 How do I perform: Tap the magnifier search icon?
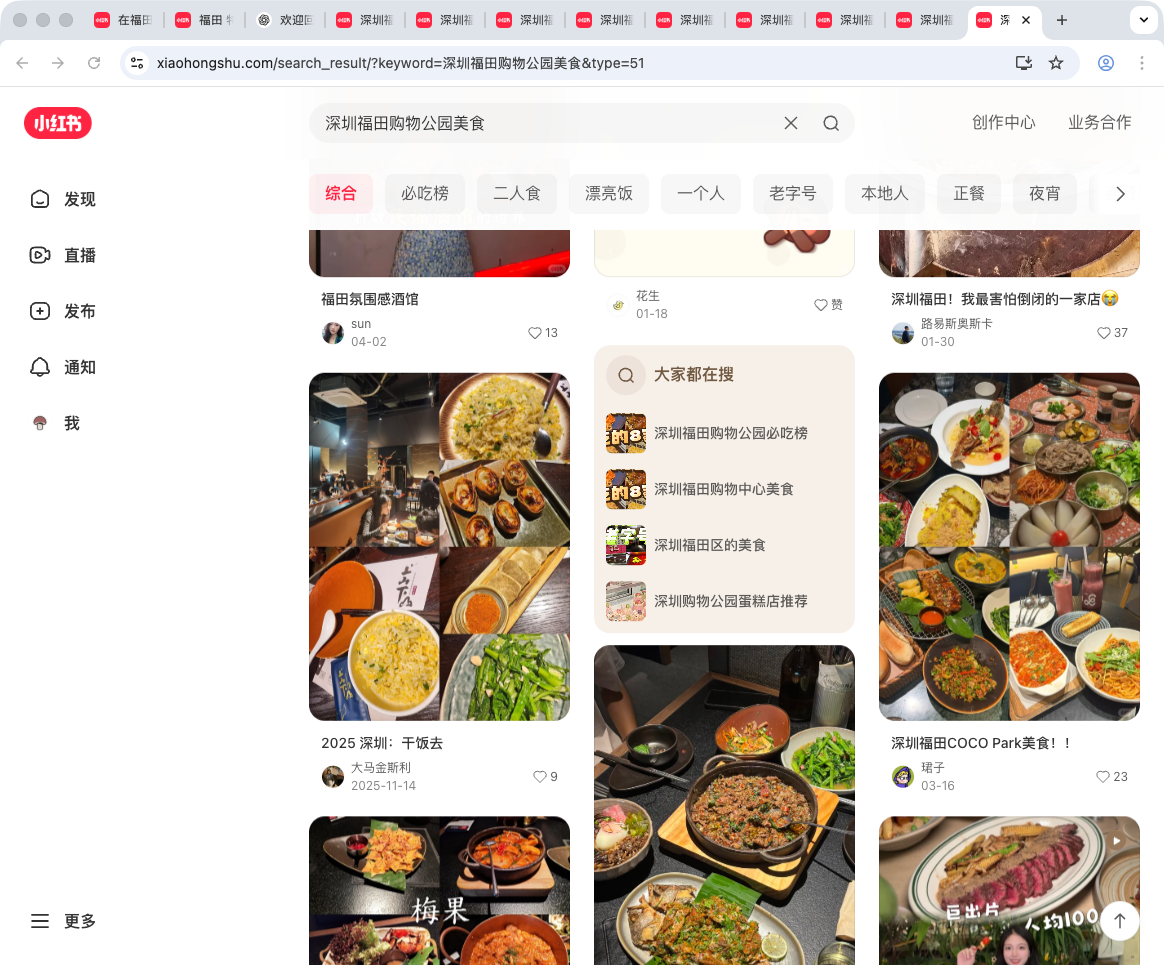(831, 123)
